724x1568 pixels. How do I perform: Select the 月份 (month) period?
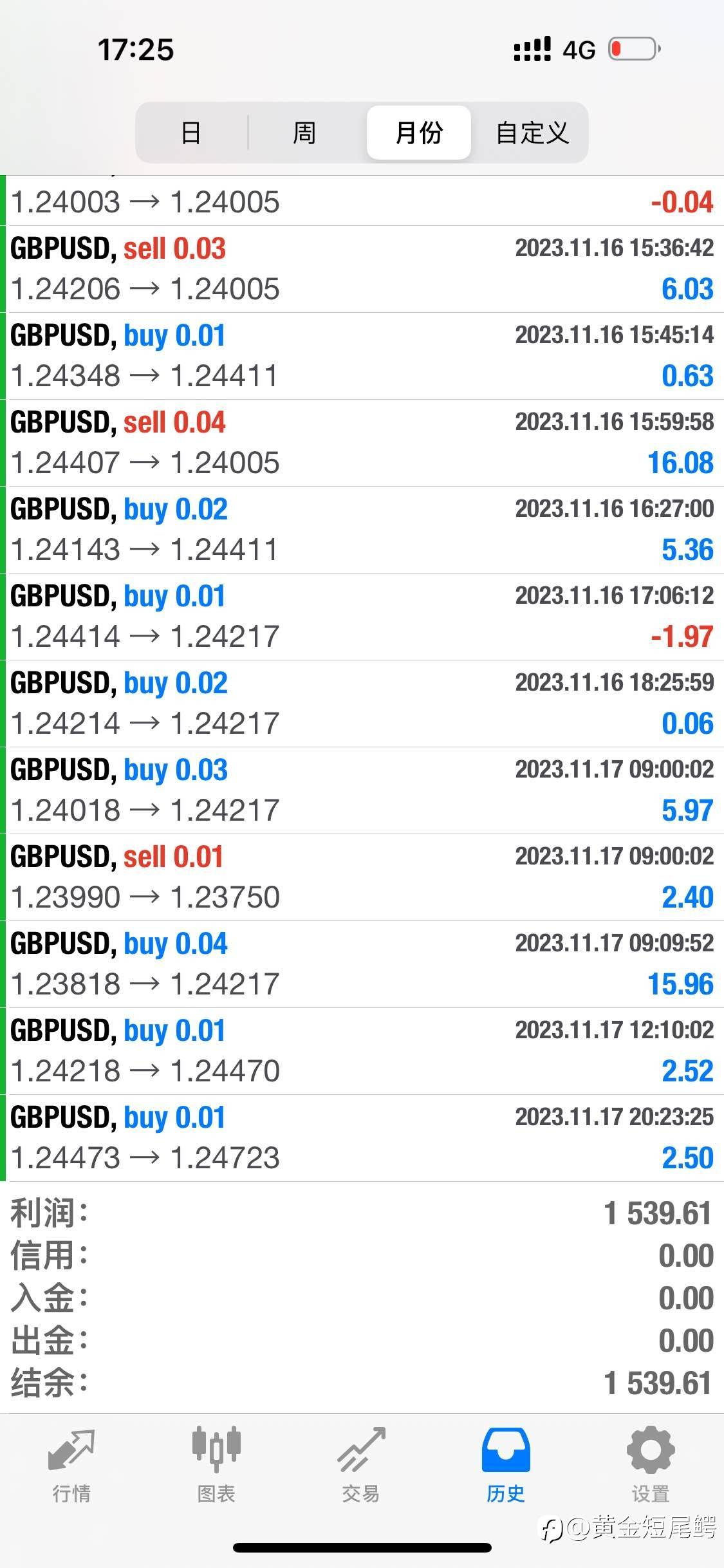click(x=419, y=133)
